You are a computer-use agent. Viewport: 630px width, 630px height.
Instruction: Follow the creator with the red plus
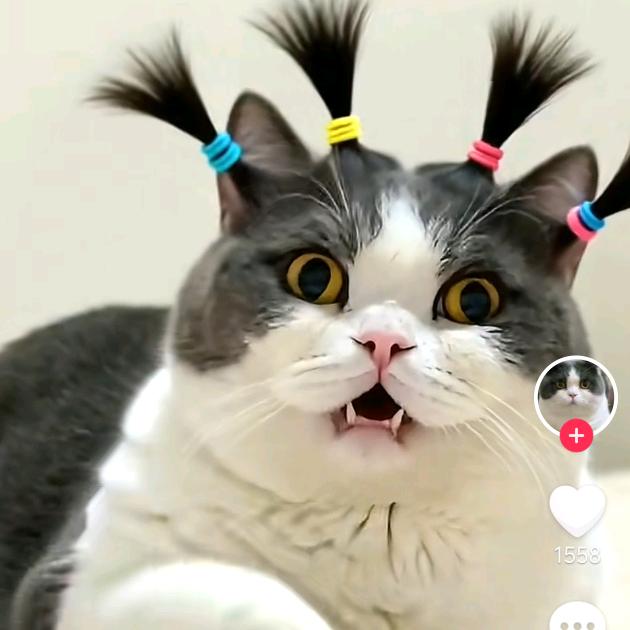(x=576, y=436)
